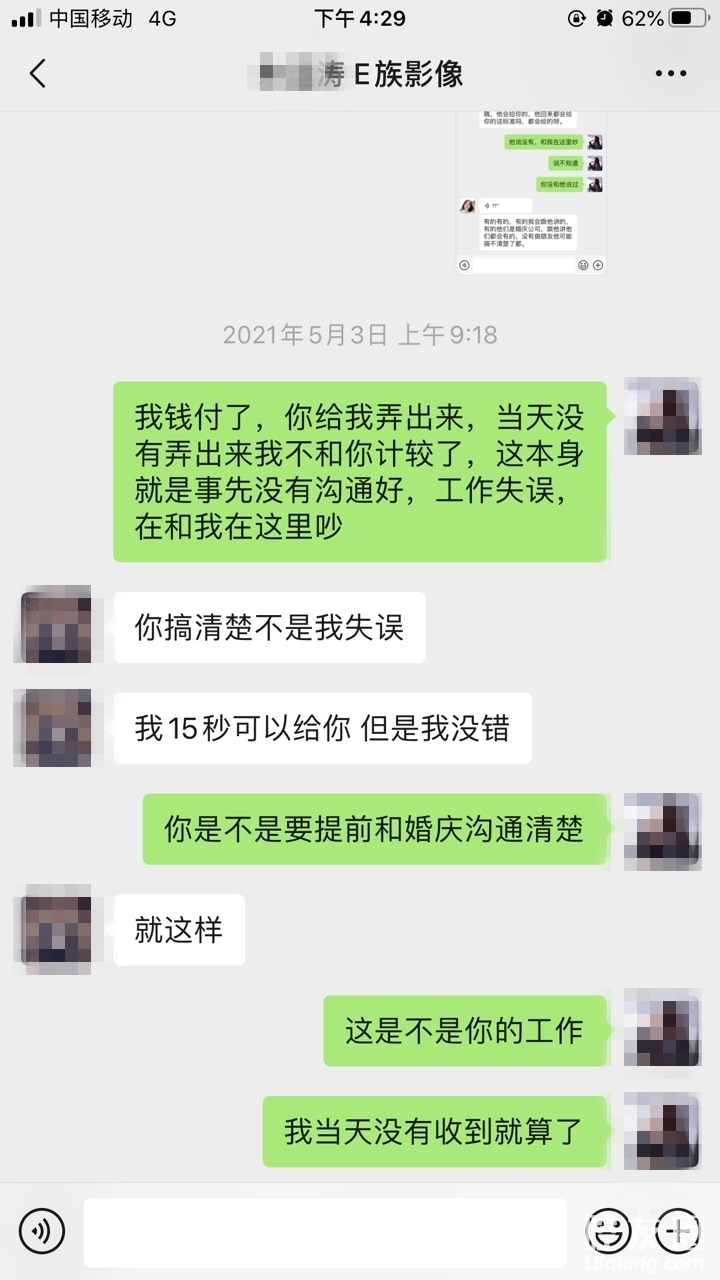Open contact avatar beside 你搞清楚不是我失误
This screenshot has width=720, height=1280.
pyautogui.click(x=56, y=626)
